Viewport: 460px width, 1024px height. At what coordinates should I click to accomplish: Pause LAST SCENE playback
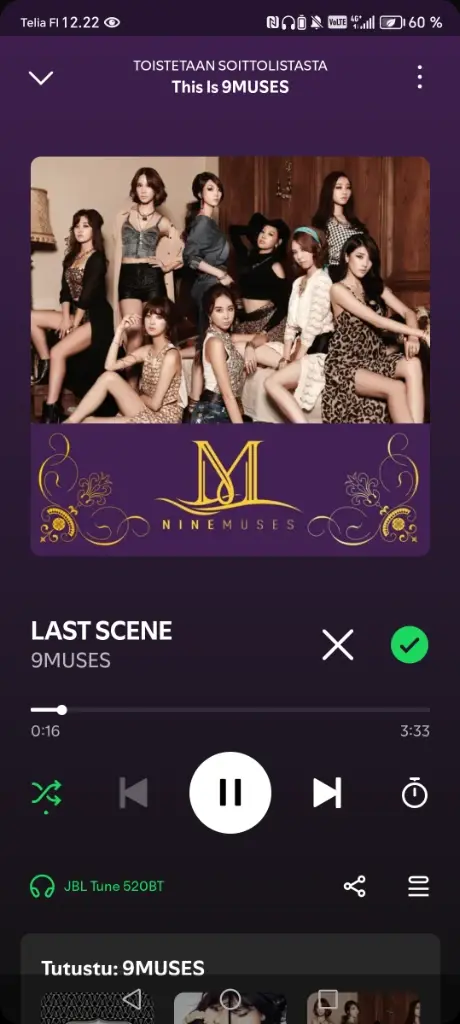coord(230,793)
